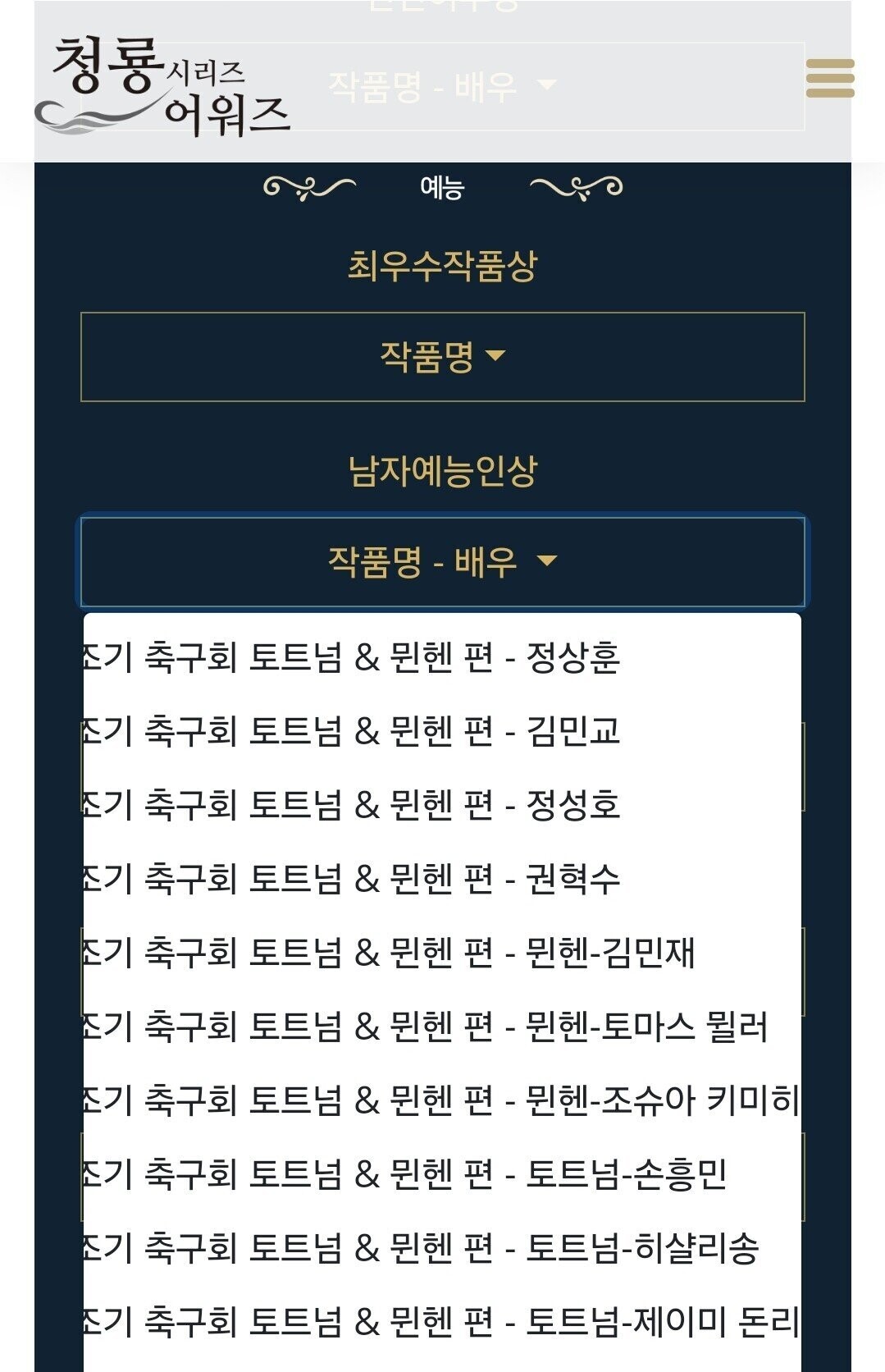The image size is (885, 1372).
Task: Open the partially hidden 작품명 - 배우 dropdown
Action: 443,86
